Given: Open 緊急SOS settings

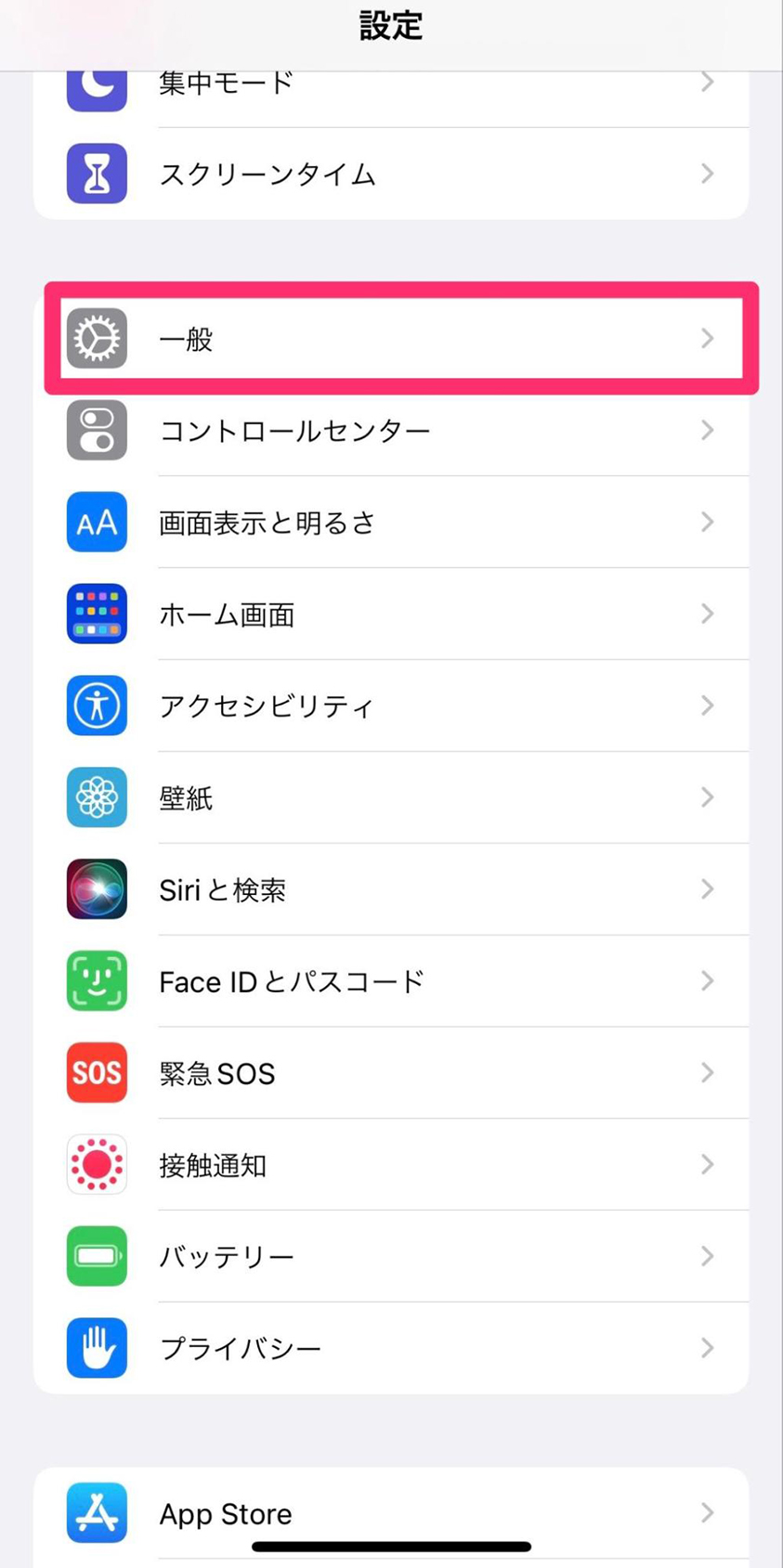Looking at the screenshot, I should pos(391,1073).
